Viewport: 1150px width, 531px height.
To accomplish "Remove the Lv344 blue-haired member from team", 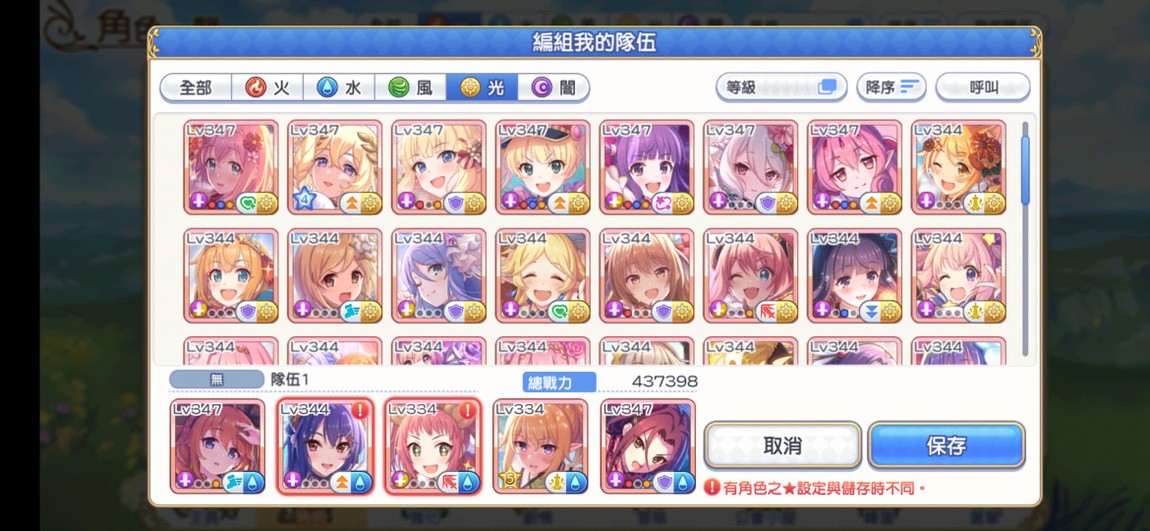I will [326, 445].
